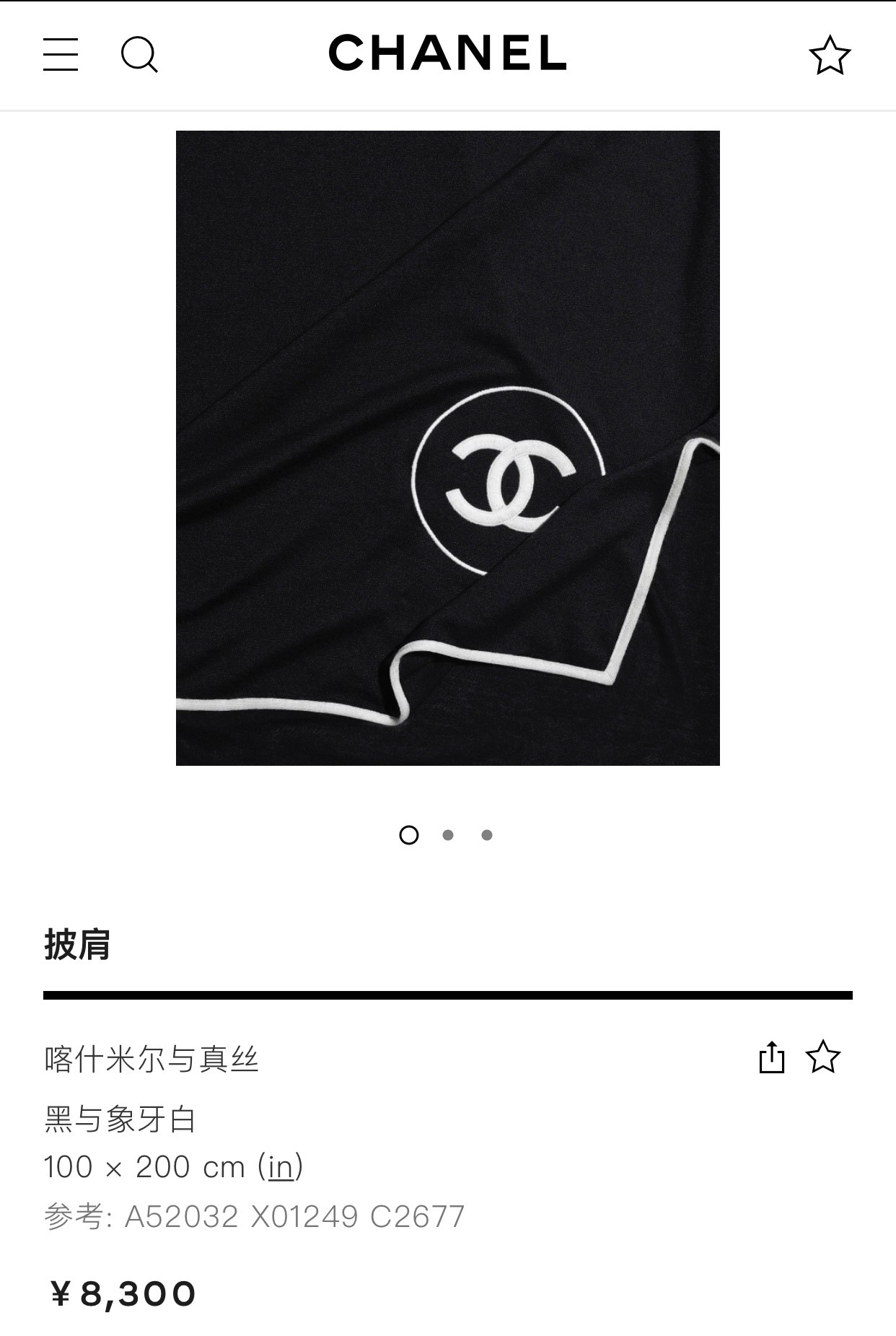The width and height of the screenshot is (896, 1336).
Task: Jump to the third product image dot
Action: click(x=487, y=835)
